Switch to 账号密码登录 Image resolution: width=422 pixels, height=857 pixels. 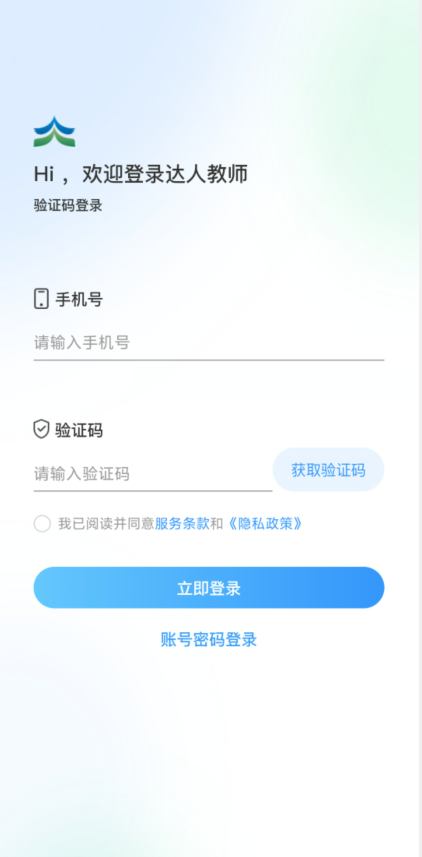(209, 639)
